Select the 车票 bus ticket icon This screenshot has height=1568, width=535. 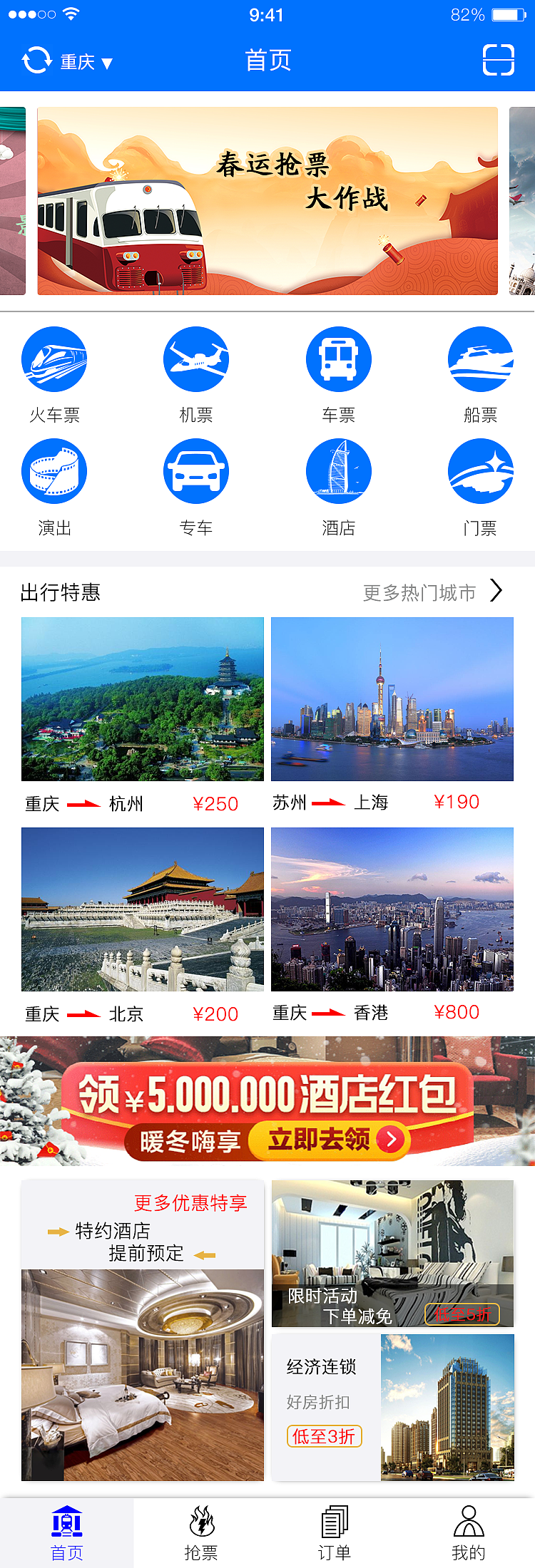338,360
